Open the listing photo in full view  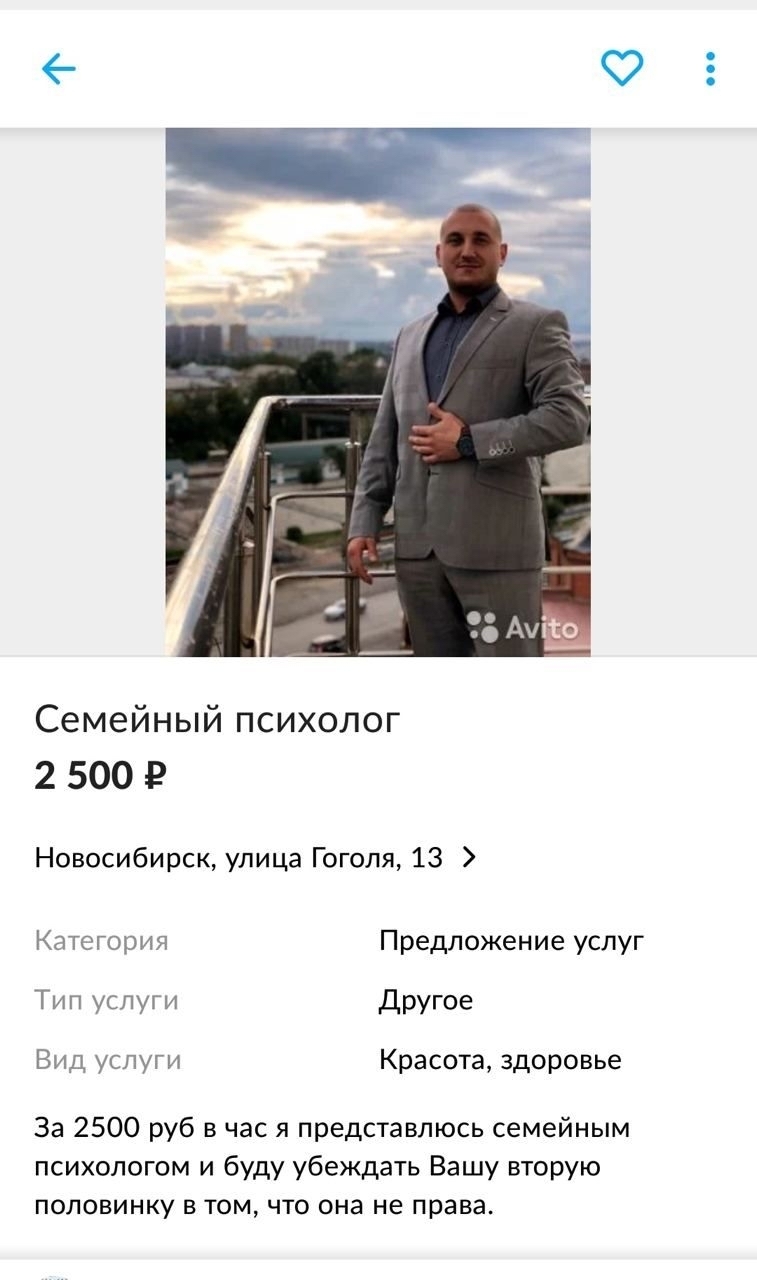(378, 392)
